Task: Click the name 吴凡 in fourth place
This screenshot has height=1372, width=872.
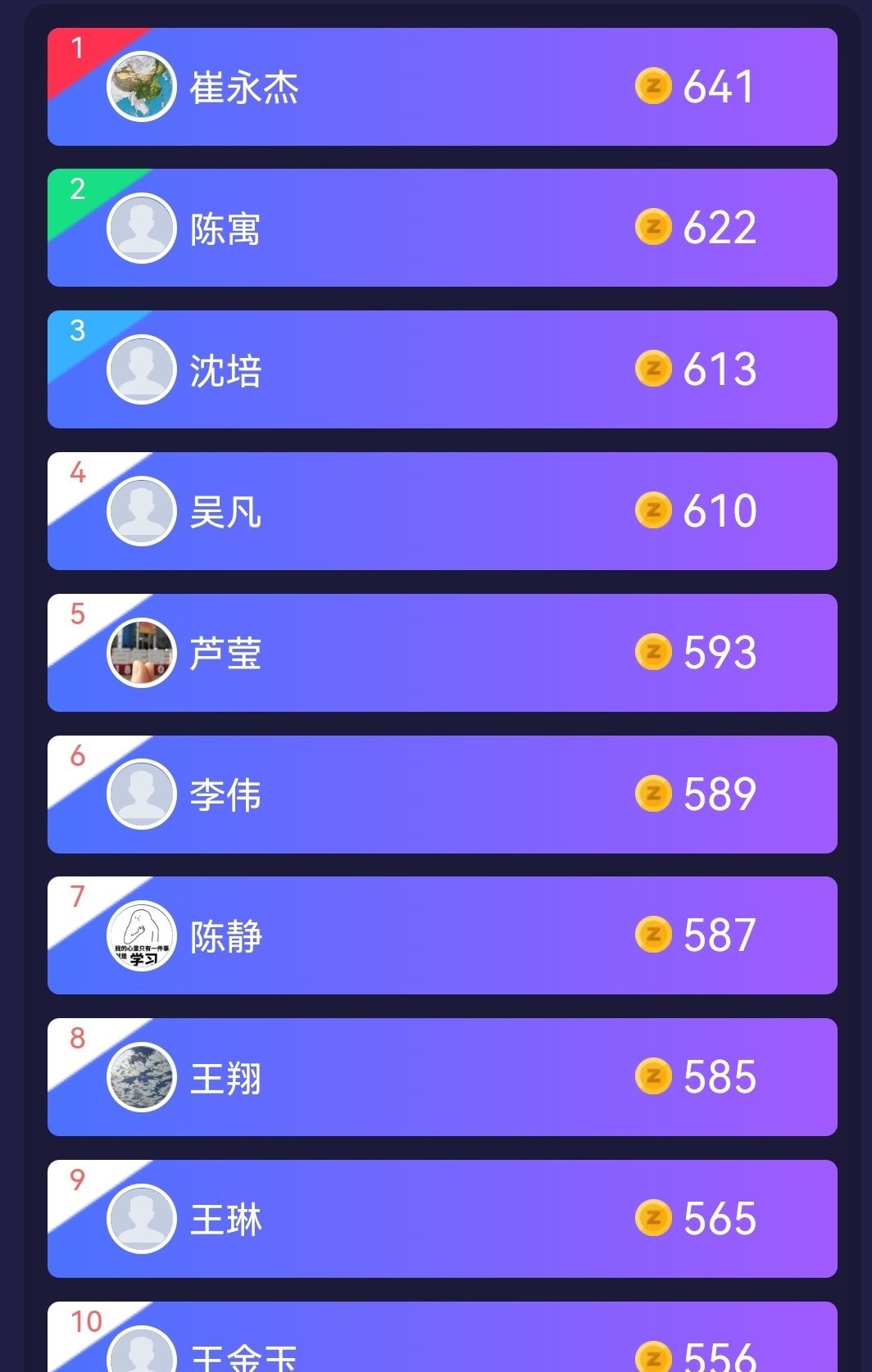Action: (x=225, y=510)
